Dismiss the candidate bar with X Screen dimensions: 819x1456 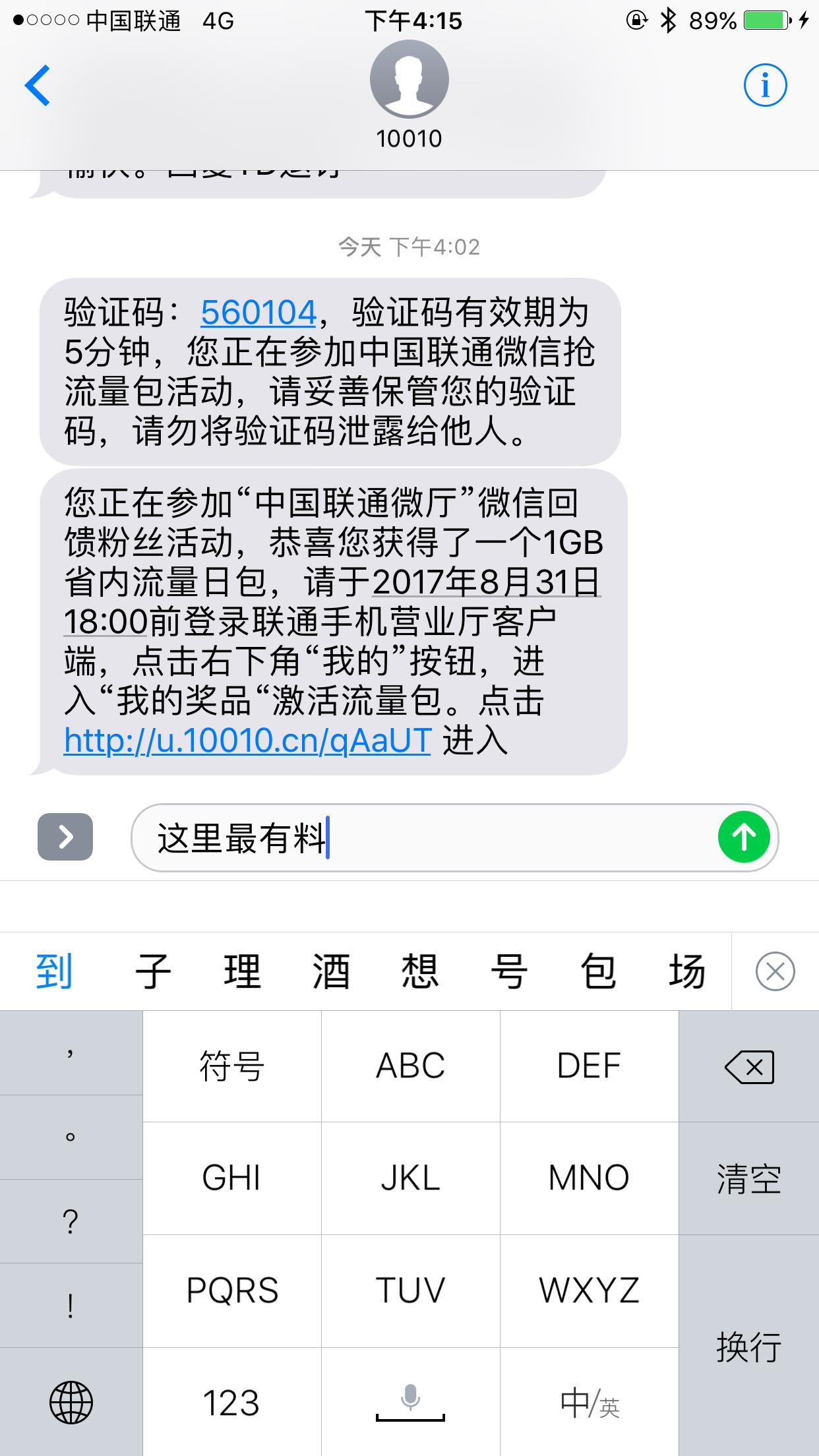[775, 971]
